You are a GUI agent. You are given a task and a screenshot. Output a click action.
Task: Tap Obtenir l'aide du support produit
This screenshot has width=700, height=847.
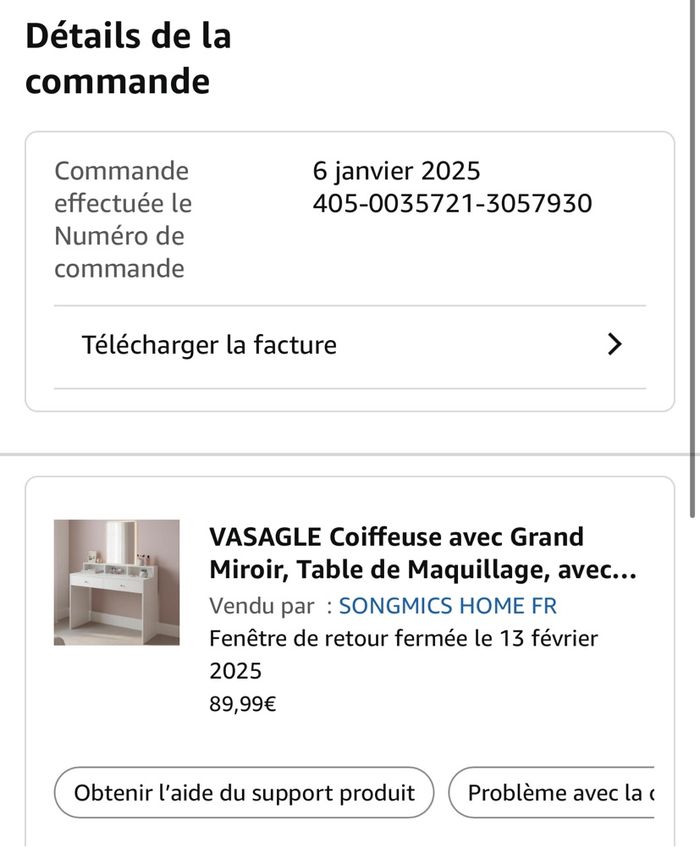tap(244, 793)
